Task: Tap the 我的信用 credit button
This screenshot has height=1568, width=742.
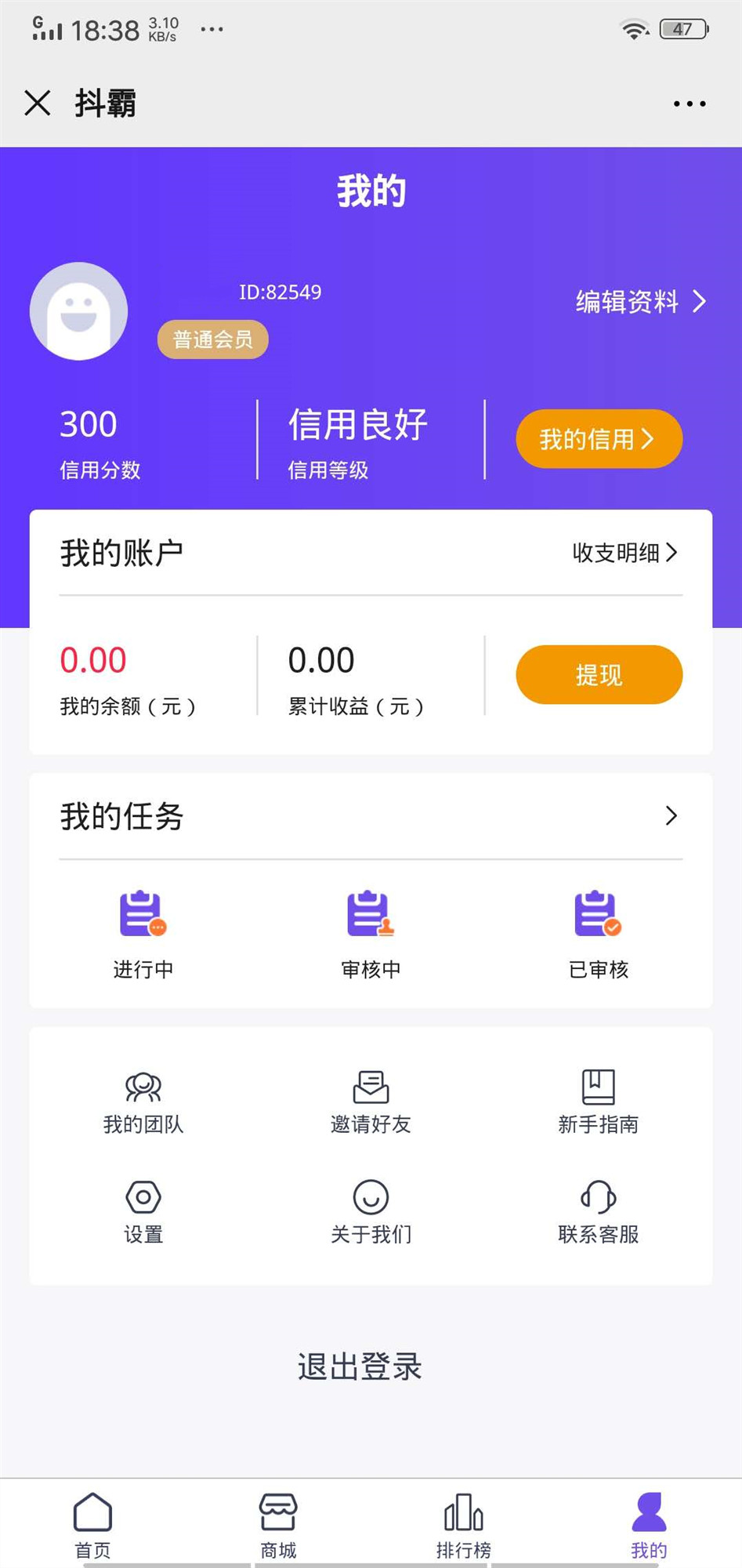Action: [x=599, y=439]
